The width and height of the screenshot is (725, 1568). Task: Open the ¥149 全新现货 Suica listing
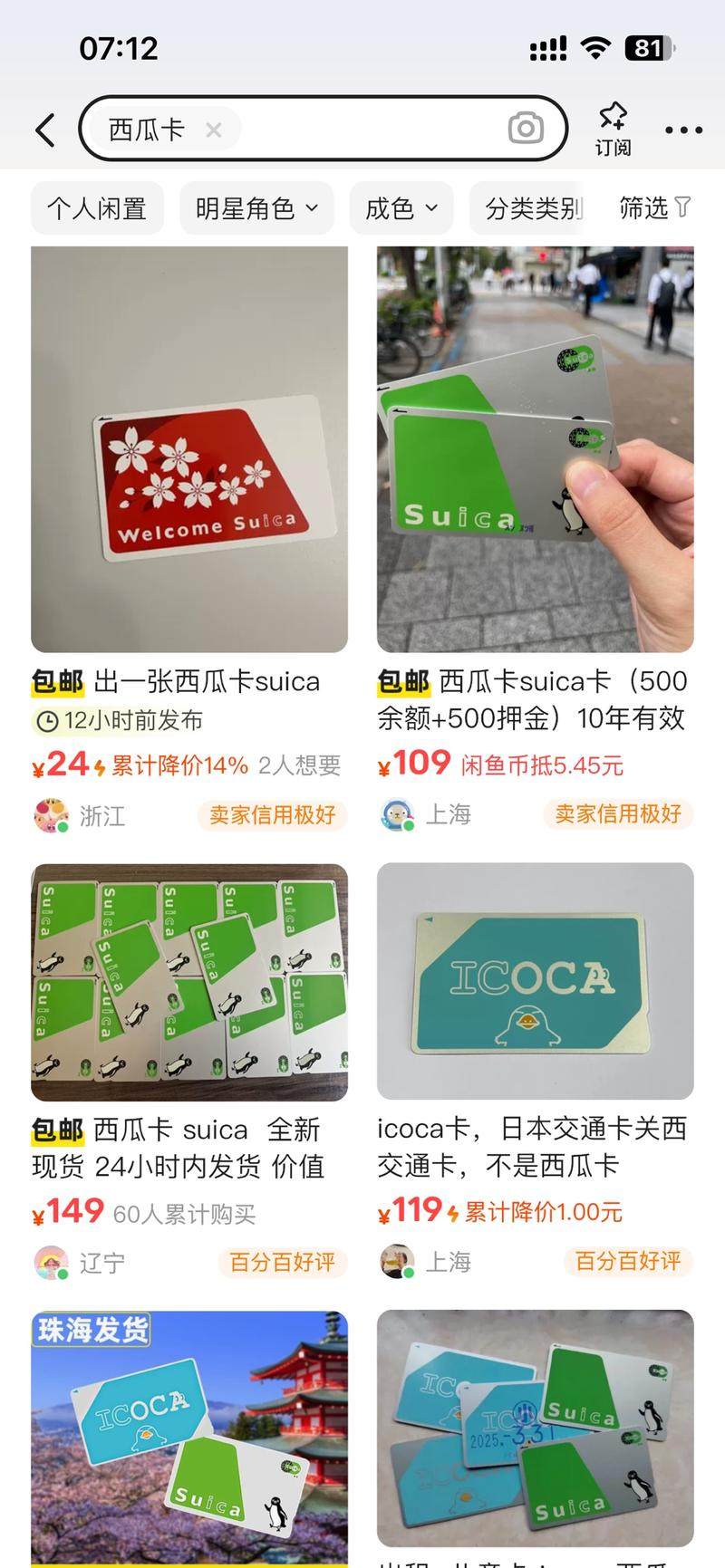(x=189, y=982)
